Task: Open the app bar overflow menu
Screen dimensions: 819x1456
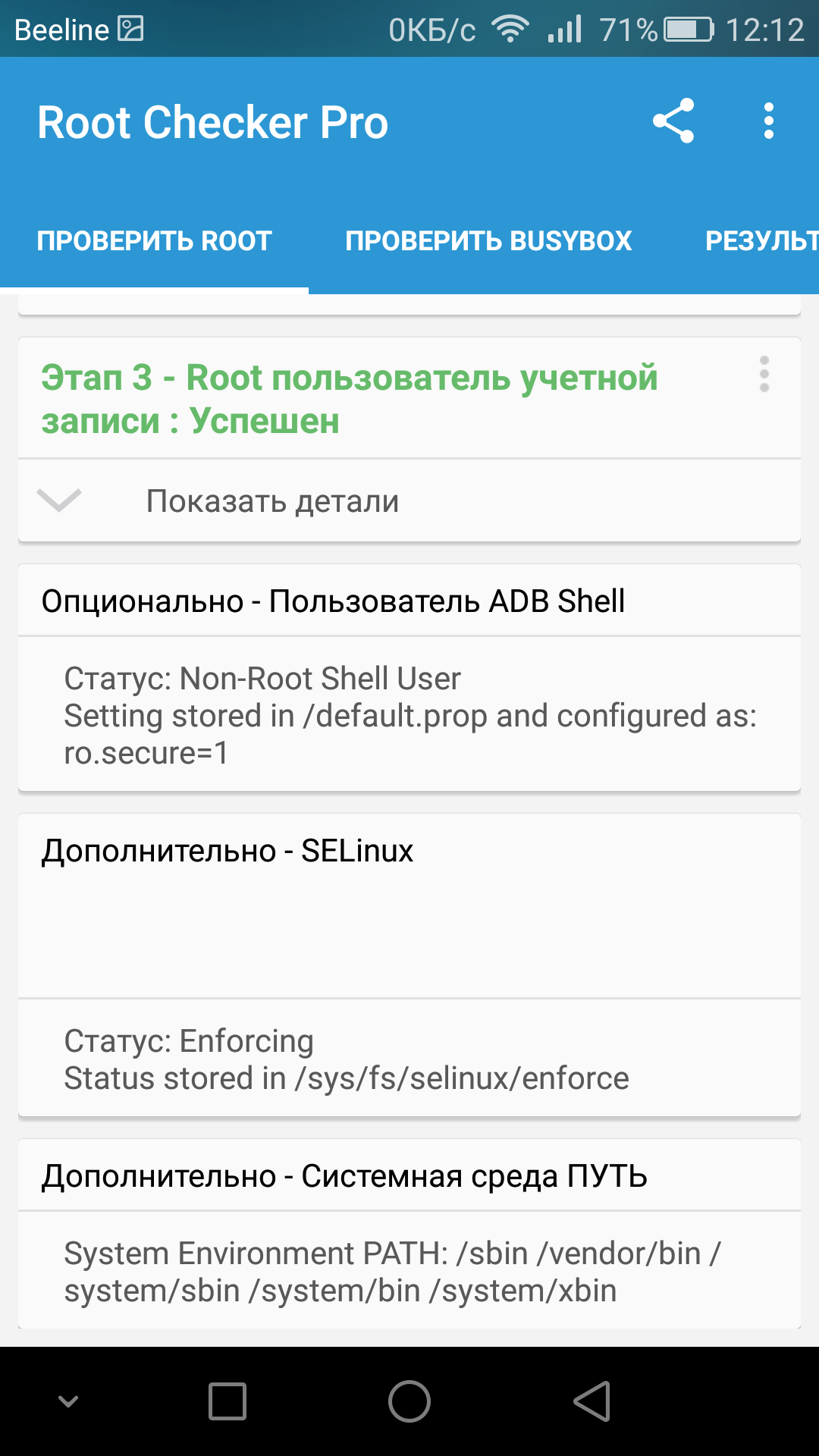Action: point(768,121)
